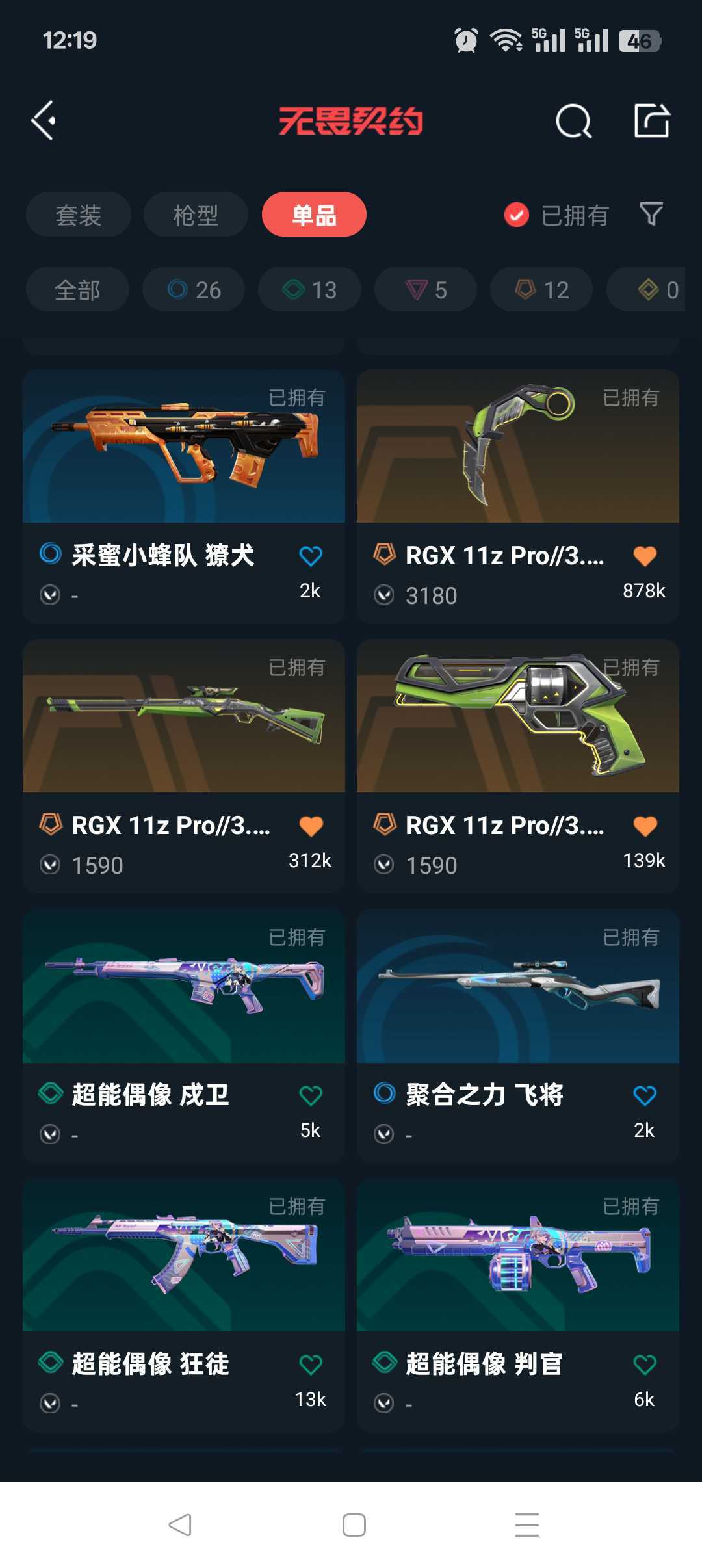Open the RGX 11z Pro card priced 3180
Viewport: 702px width, 1568px height.
coord(518,497)
